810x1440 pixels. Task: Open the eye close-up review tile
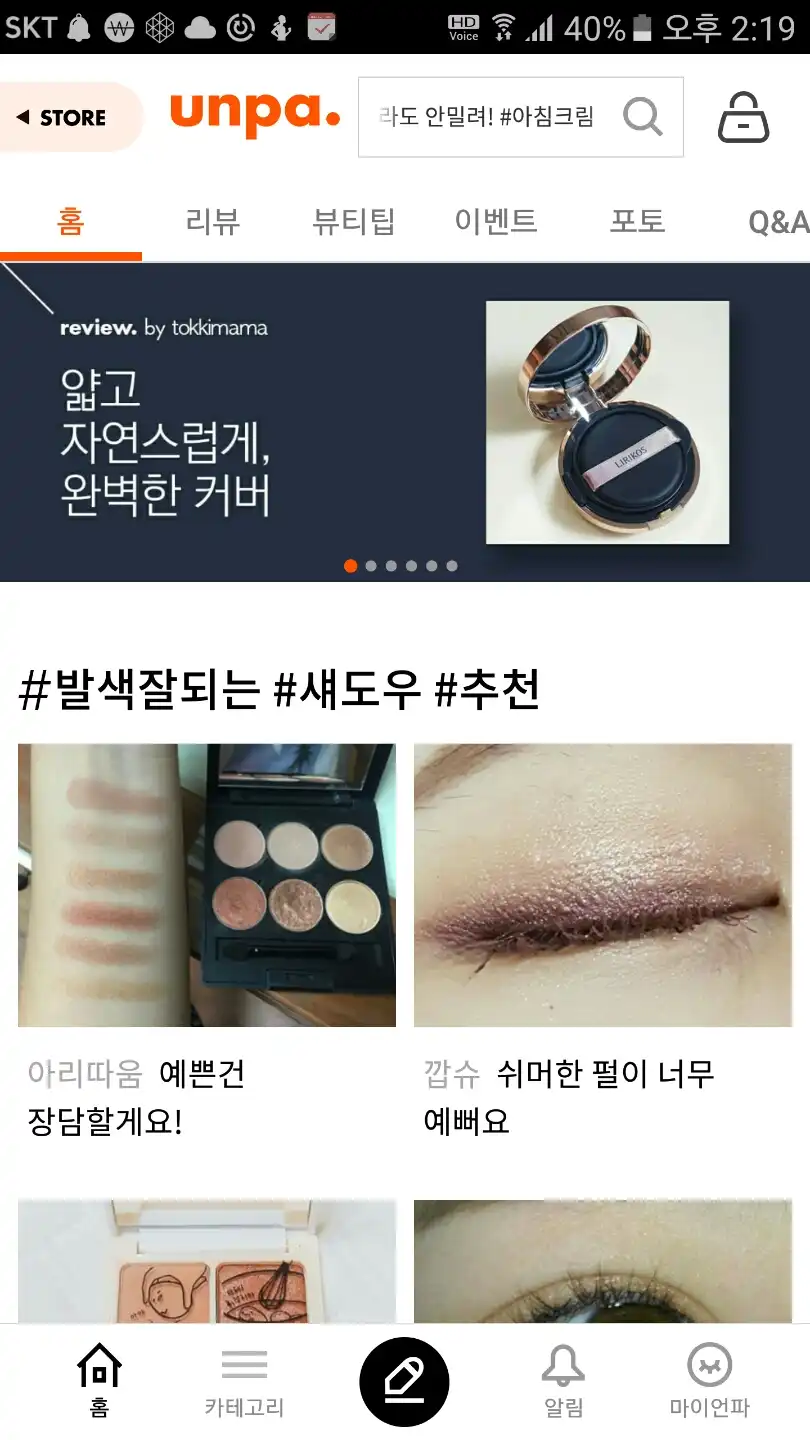coord(603,1262)
